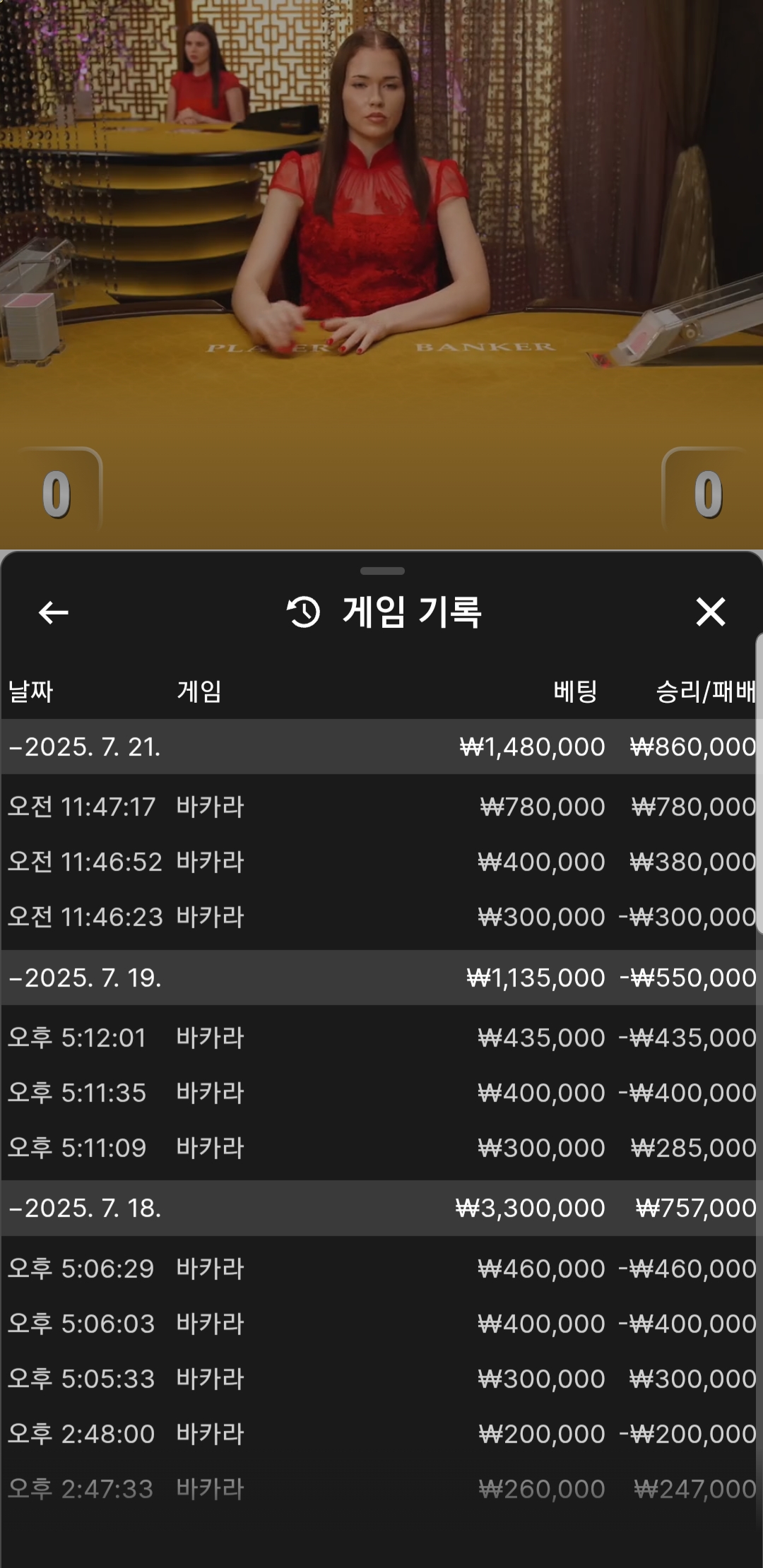The width and height of the screenshot is (763, 1568).
Task: Tap the drag handle above the history title
Action: [382, 571]
